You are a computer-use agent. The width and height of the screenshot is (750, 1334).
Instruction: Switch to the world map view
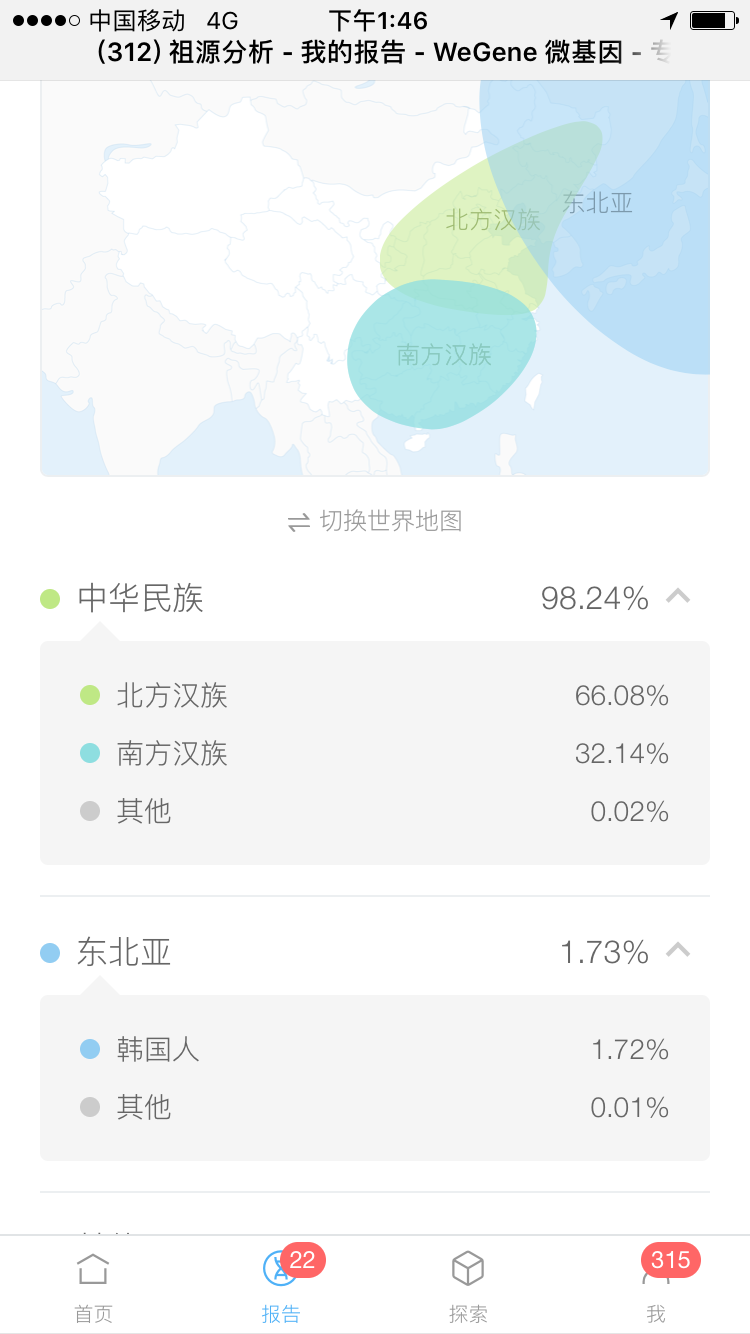point(375,521)
